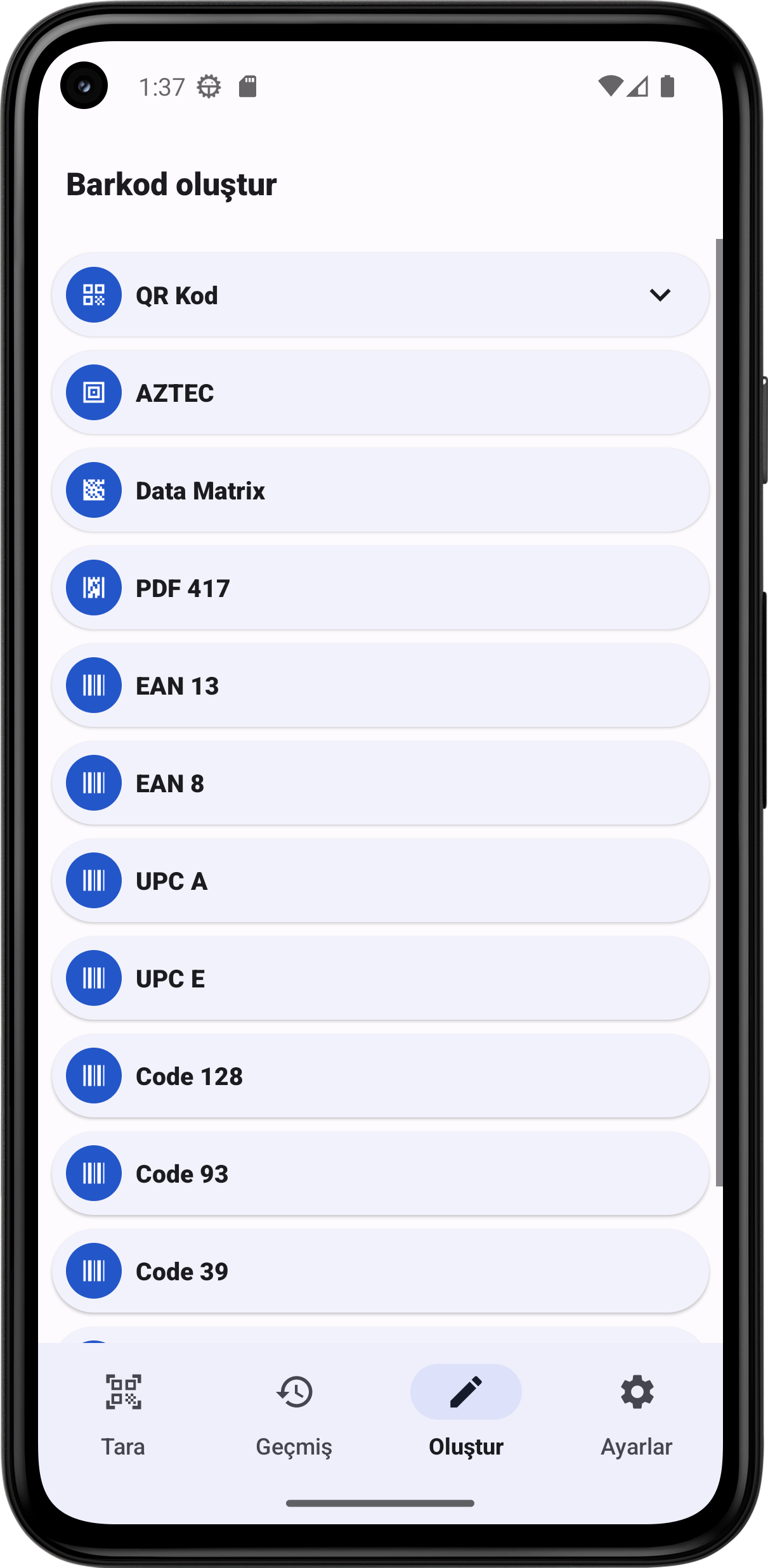
Task: Tap the Code 93 row
Action: (379, 1174)
